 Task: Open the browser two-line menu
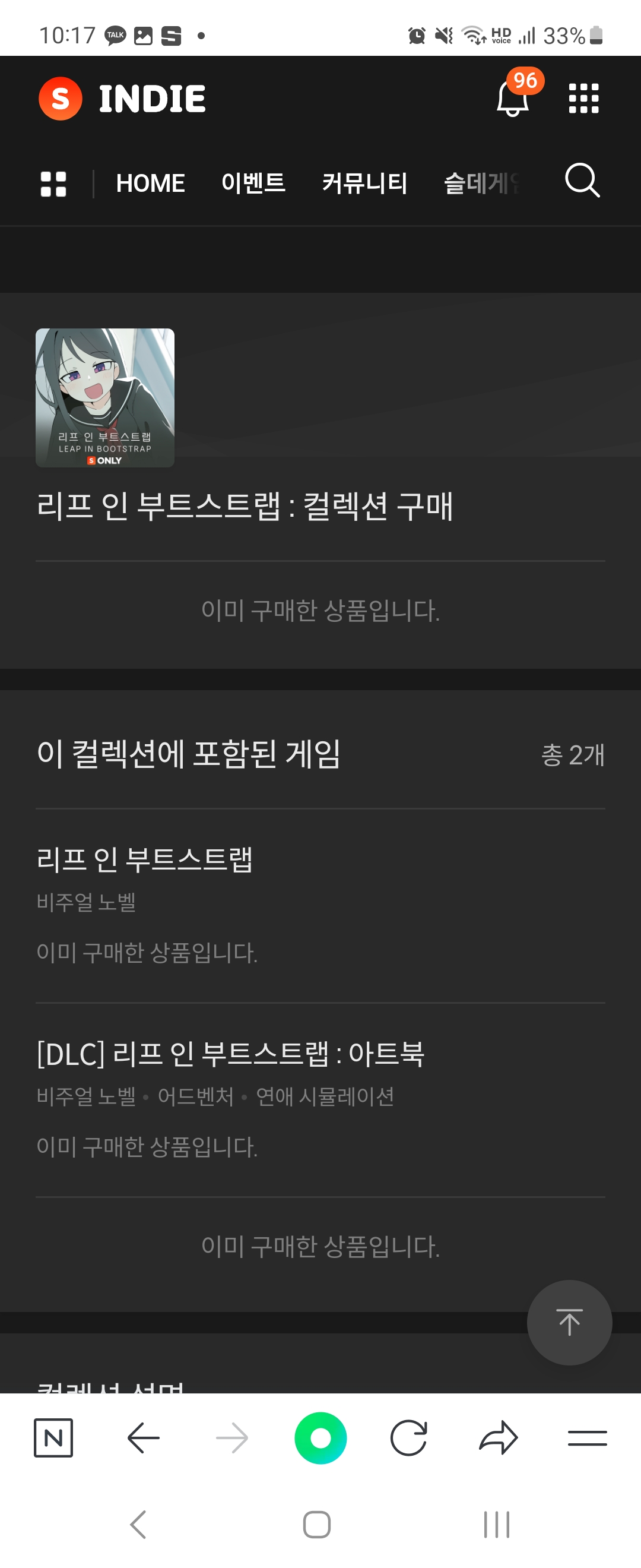click(x=587, y=1438)
